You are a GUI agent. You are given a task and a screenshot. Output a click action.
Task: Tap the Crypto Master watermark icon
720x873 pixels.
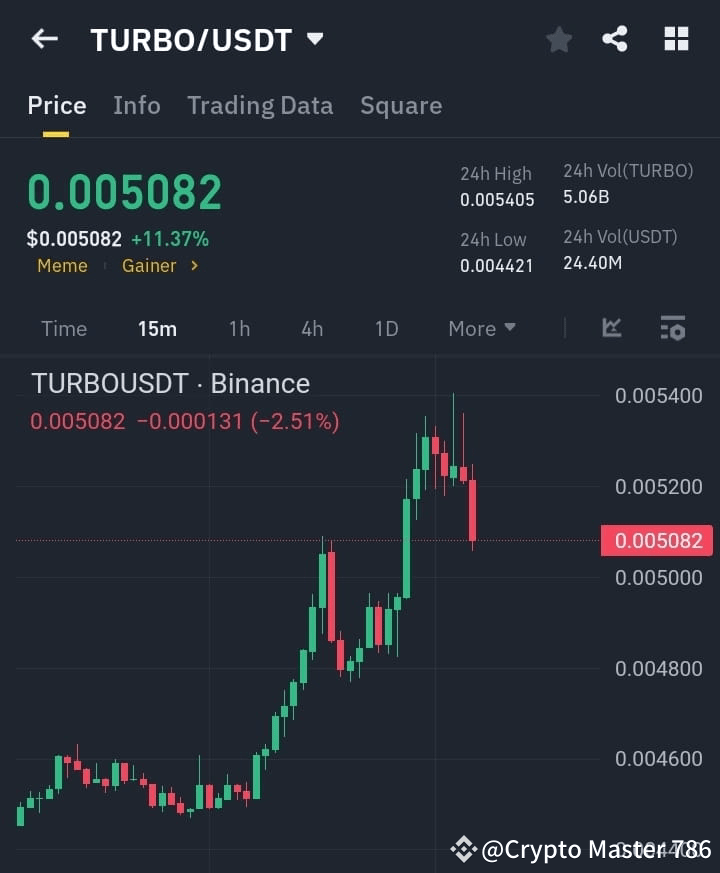pos(464,849)
